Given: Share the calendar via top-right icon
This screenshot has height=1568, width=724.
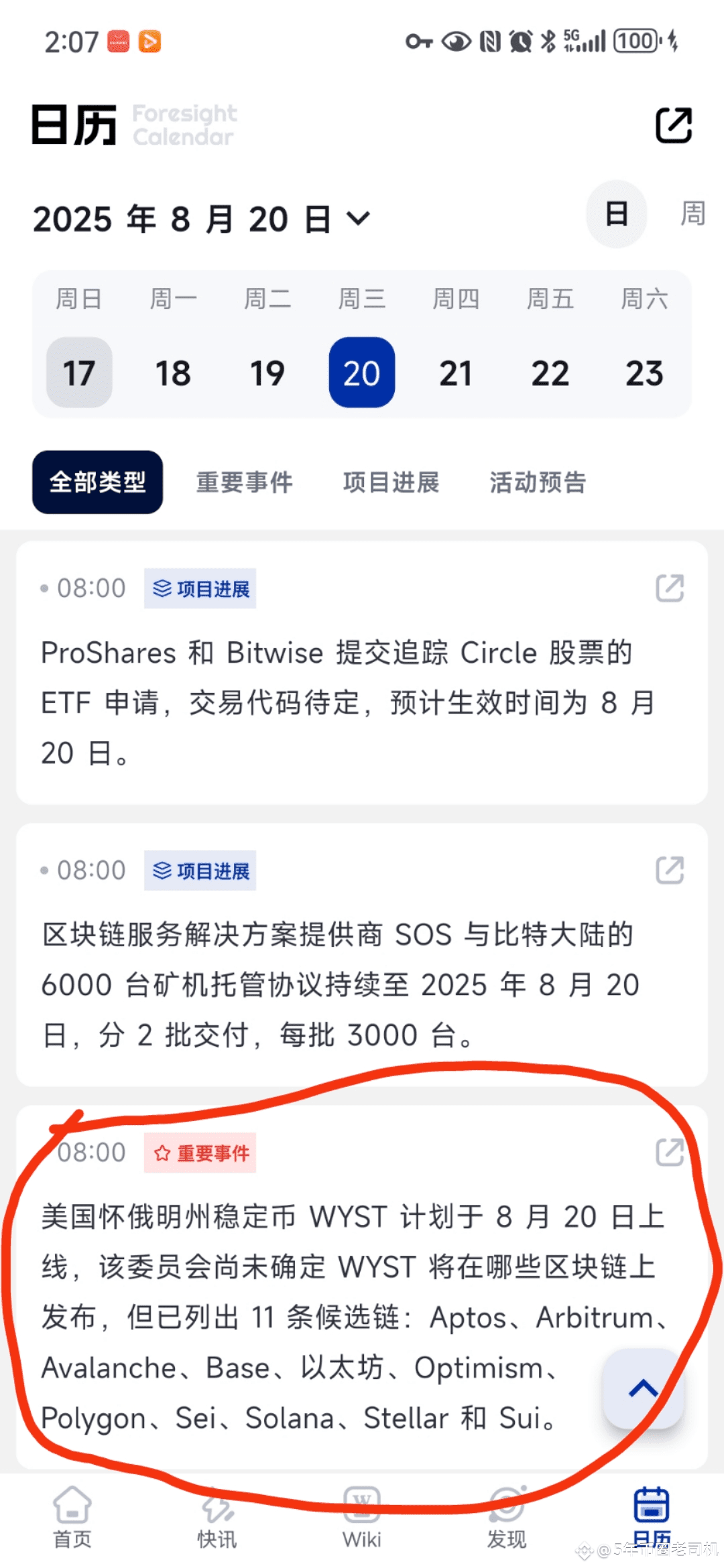Looking at the screenshot, I should point(673,125).
